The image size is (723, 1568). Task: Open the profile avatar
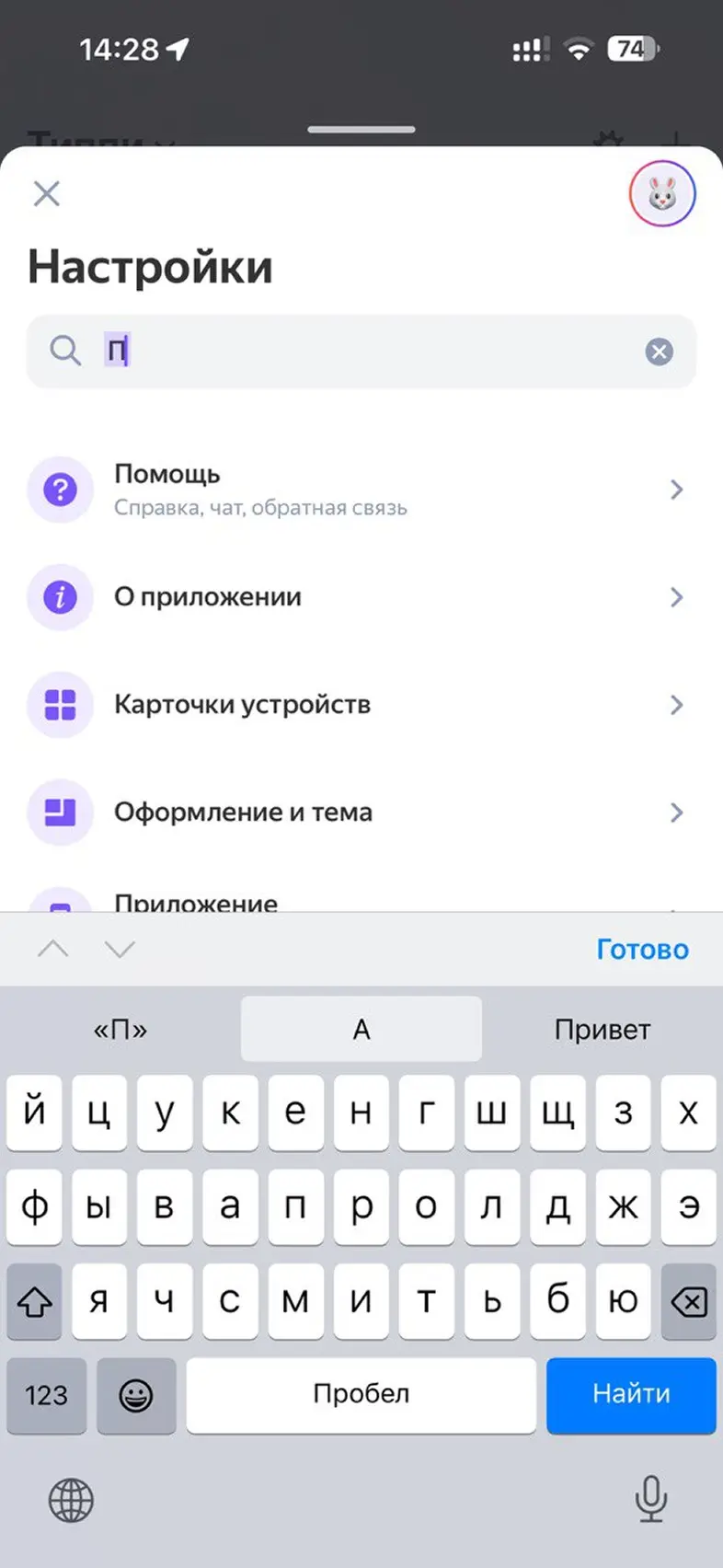tap(662, 193)
